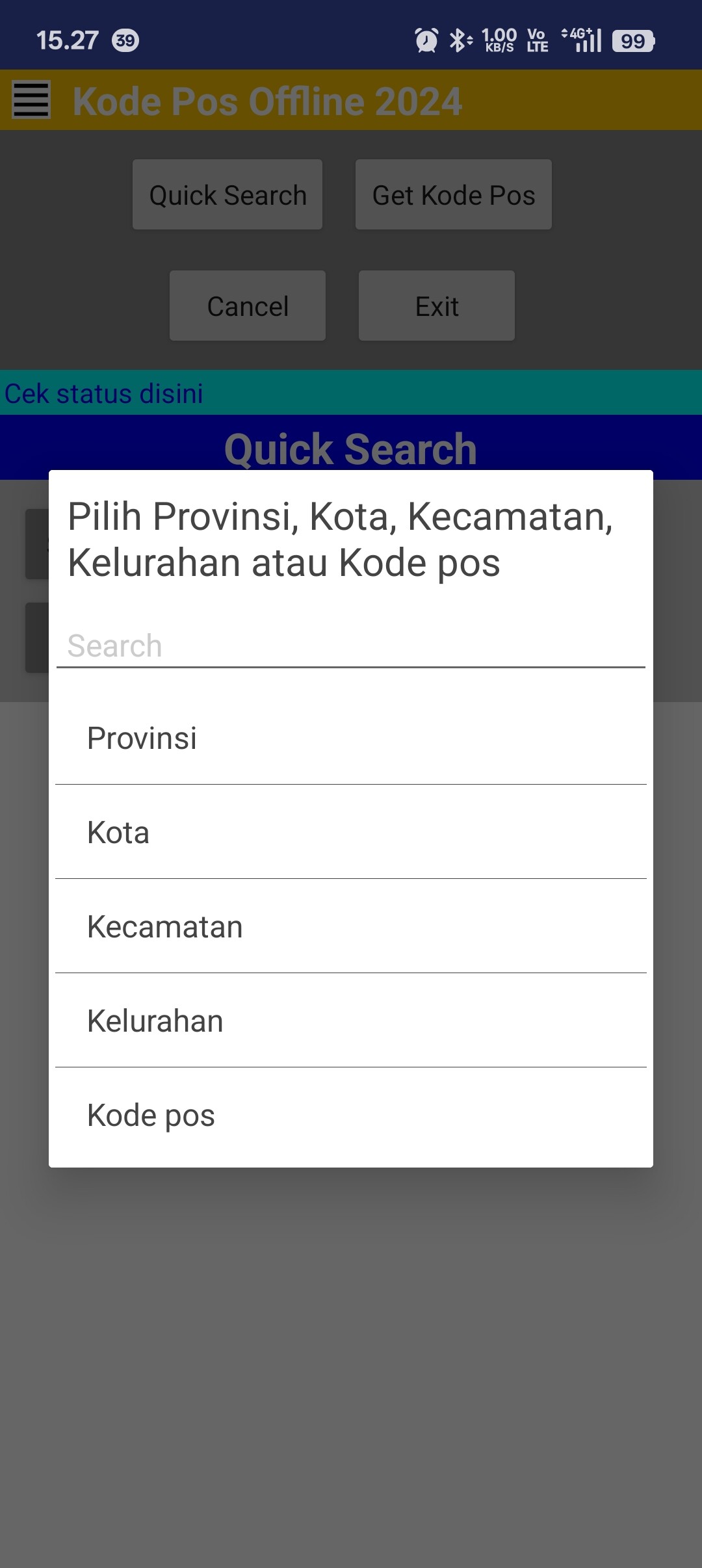Pick the Kecamatan option
Viewport: 702px width, 1568px height.
pos(350,926)
